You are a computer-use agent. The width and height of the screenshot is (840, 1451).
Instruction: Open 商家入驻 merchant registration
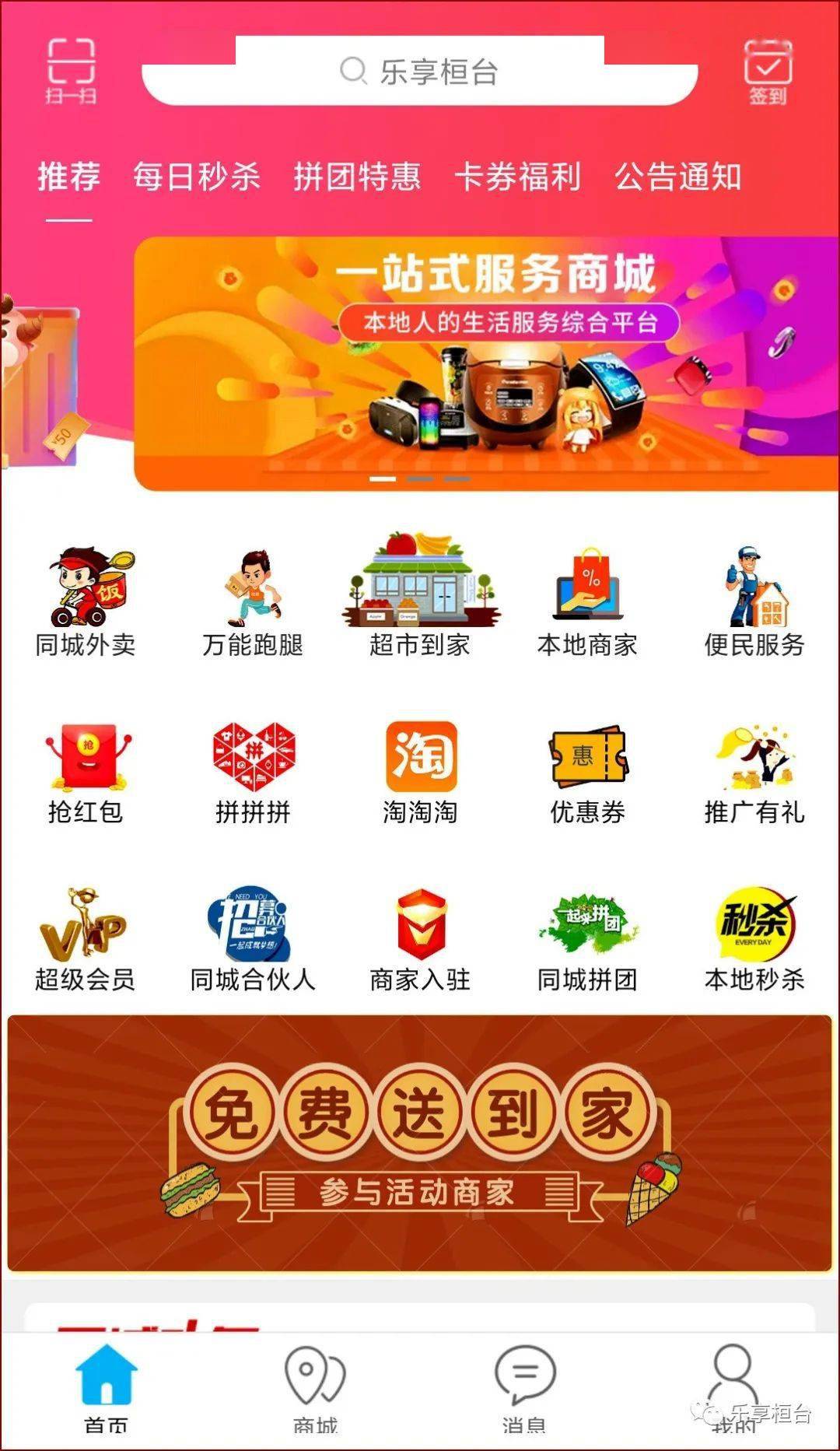pyautogui.click(x=420, y=938)
